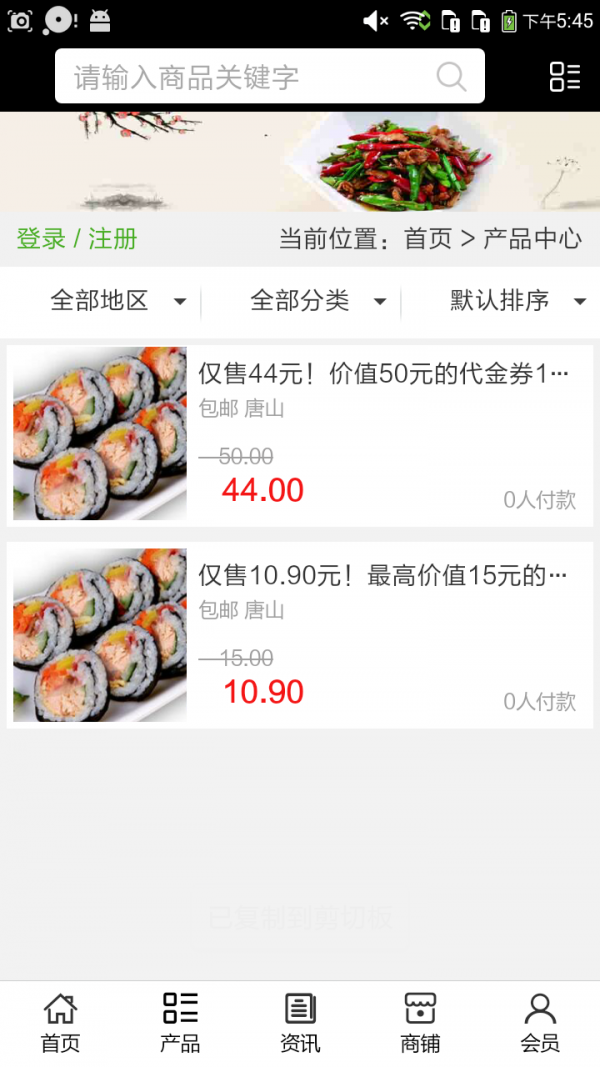Switch to the 首页 tab
The width and height of the screenshot is (600, 1067).
coord(60,1023)
